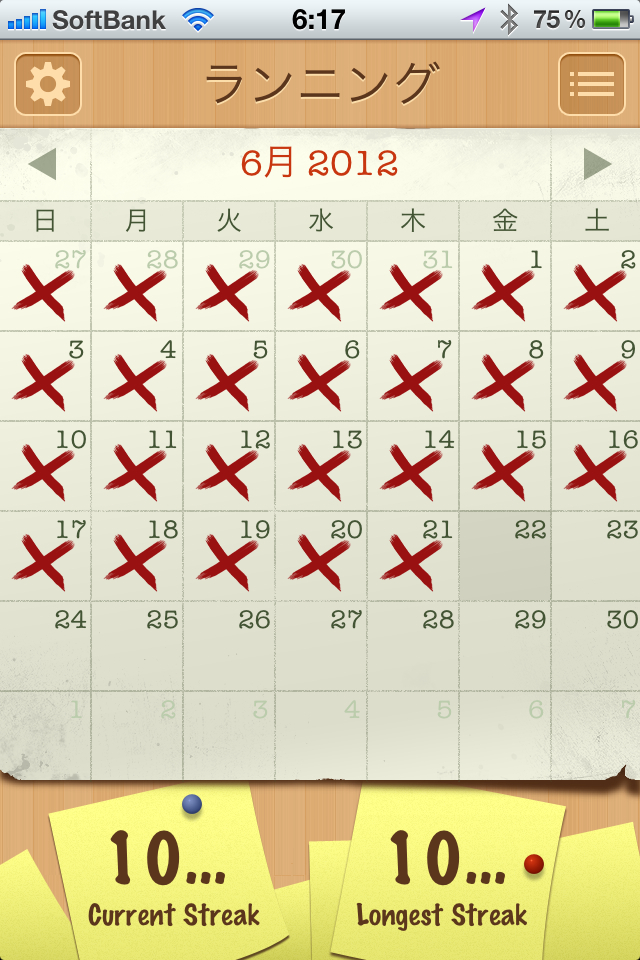640x960 pixels.
Task: Select June 24 day cell
Action: pyautogui.click(x=45, y=647)
